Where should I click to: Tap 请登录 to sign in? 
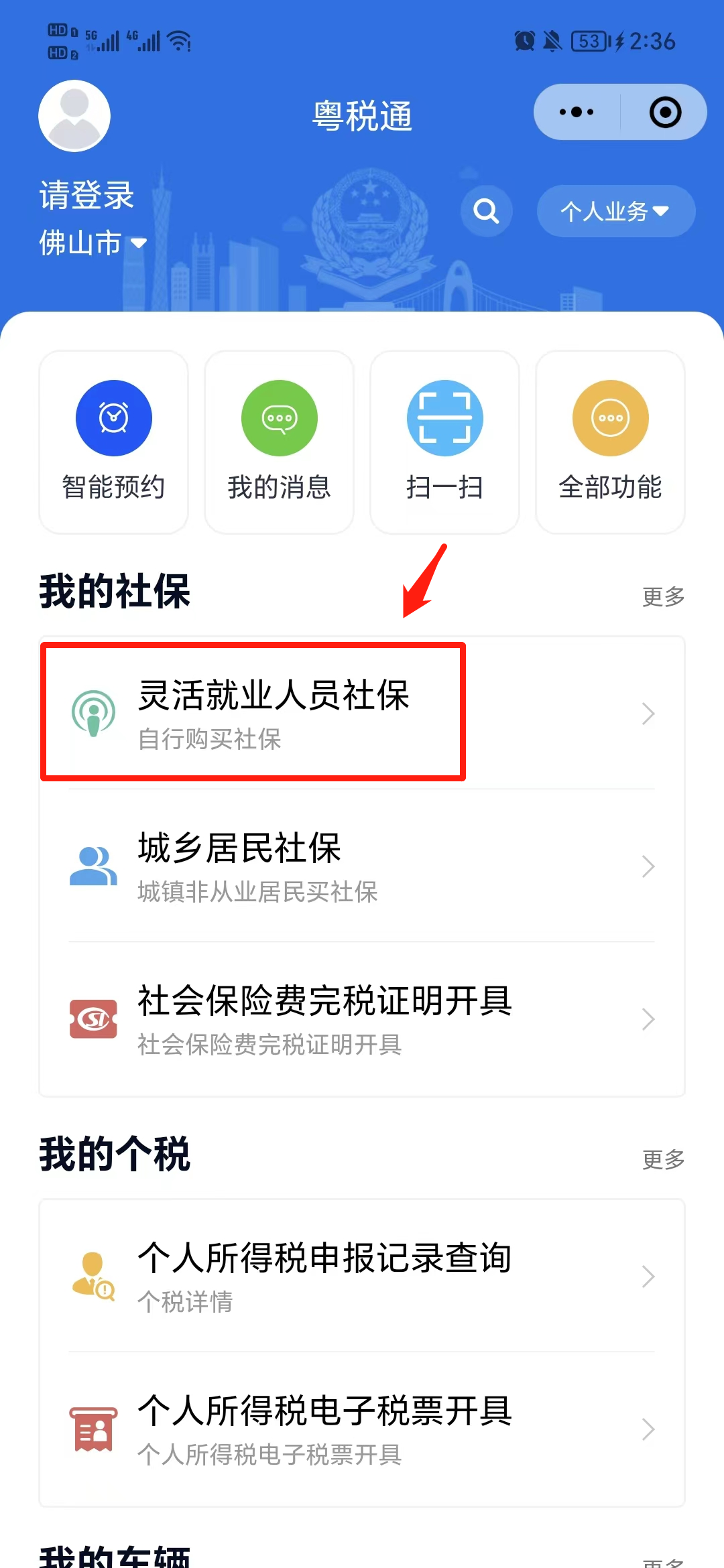point(86,196)
